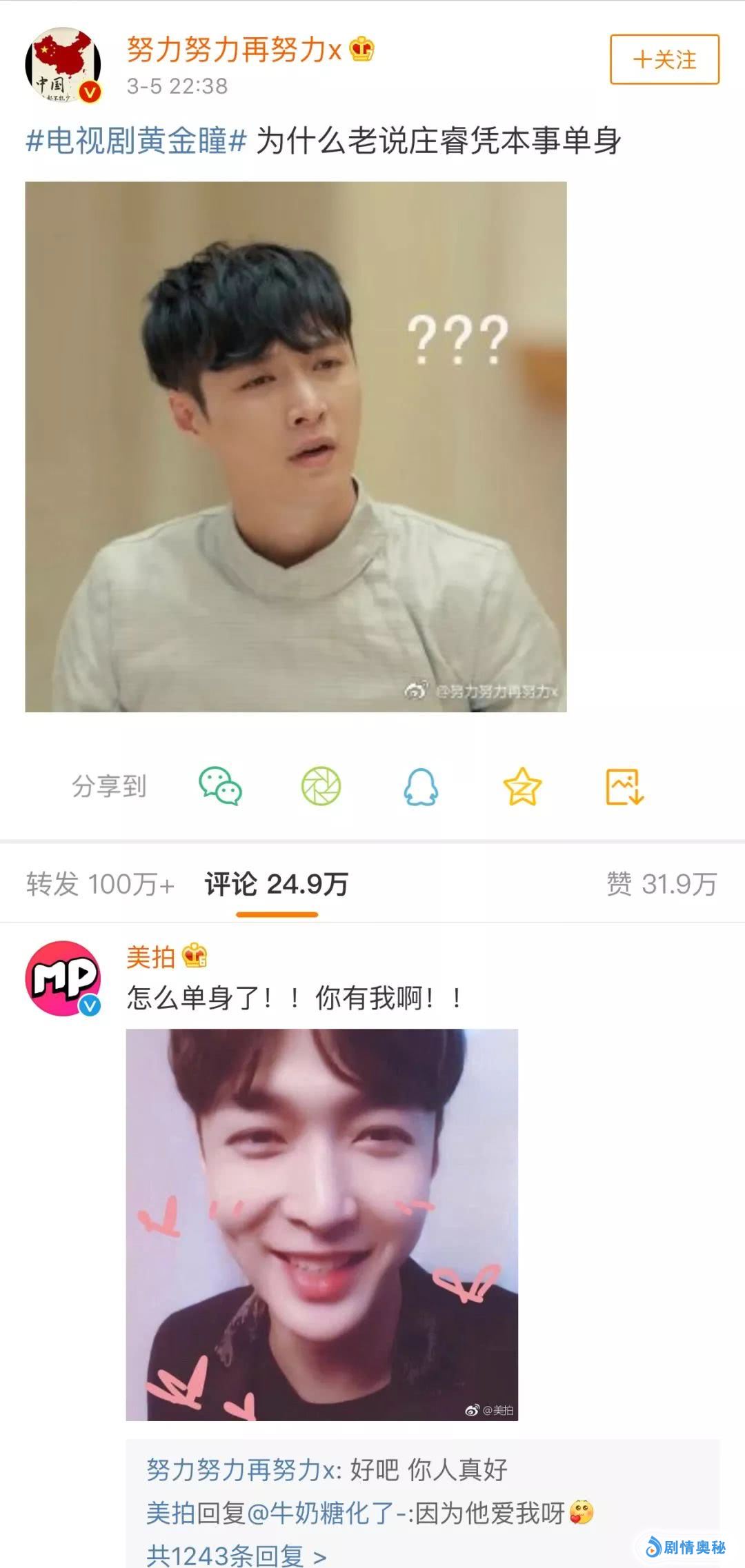Visit the 美拍 username profile link
The height and width of the screenshot is (1568, 745).
150,957
